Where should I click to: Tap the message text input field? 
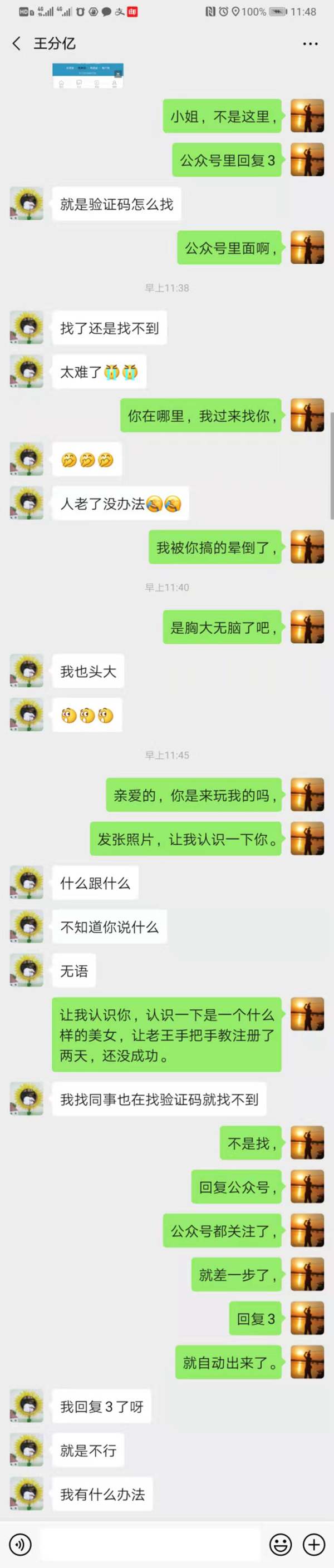click(149, 1544)
